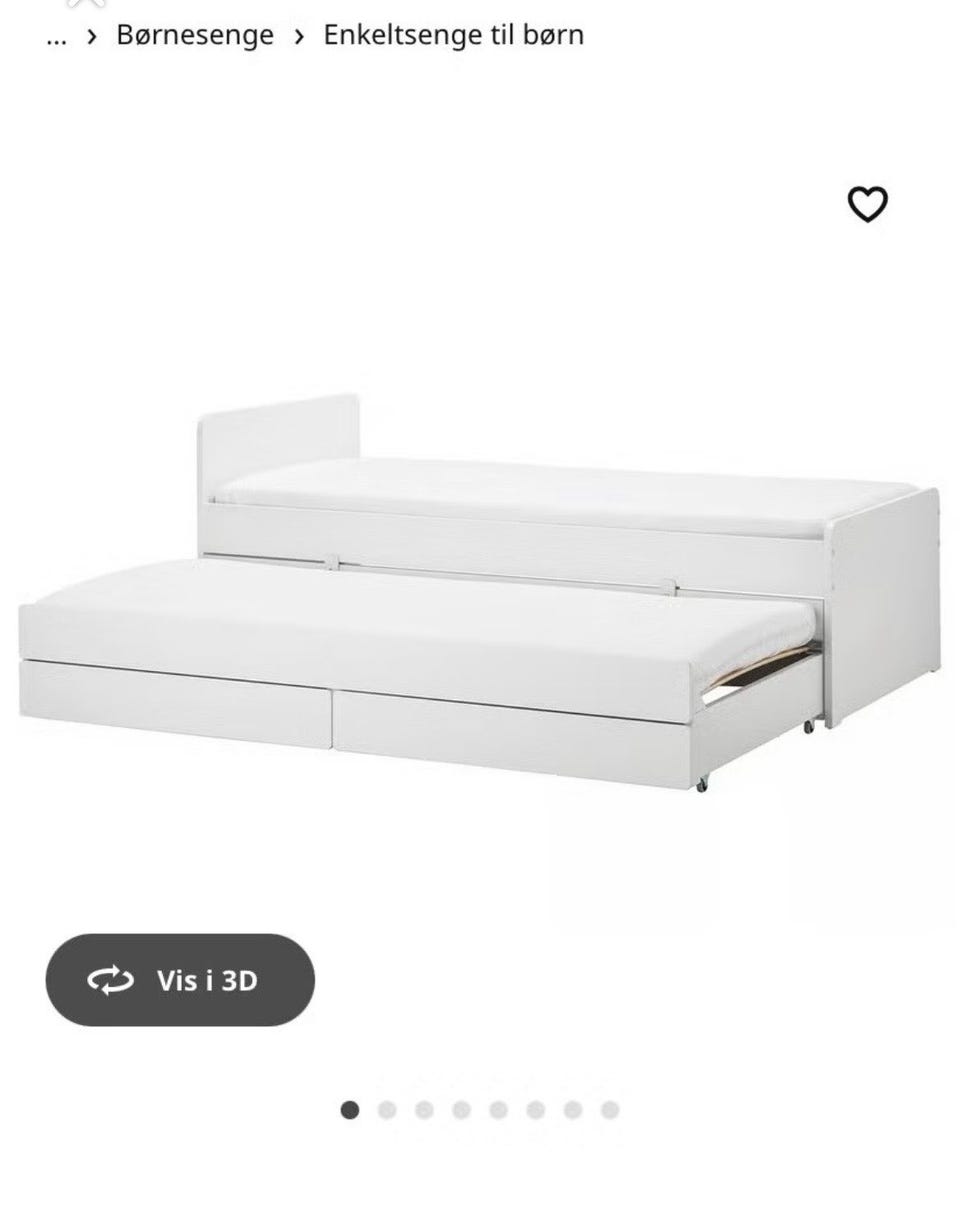Jump to the sixth gallery image dot

(534, 1108)
